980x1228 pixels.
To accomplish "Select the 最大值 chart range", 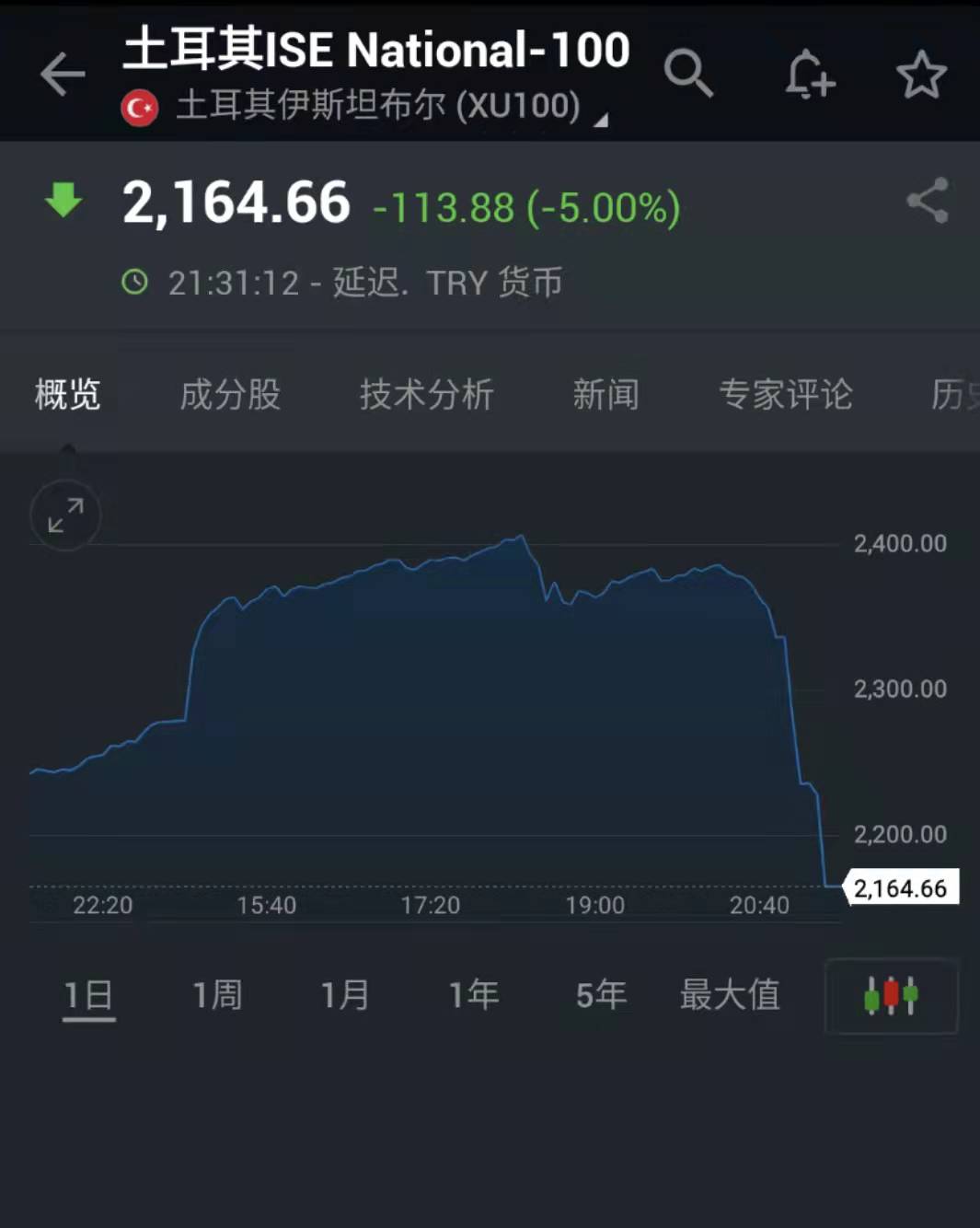I will 730,996.
